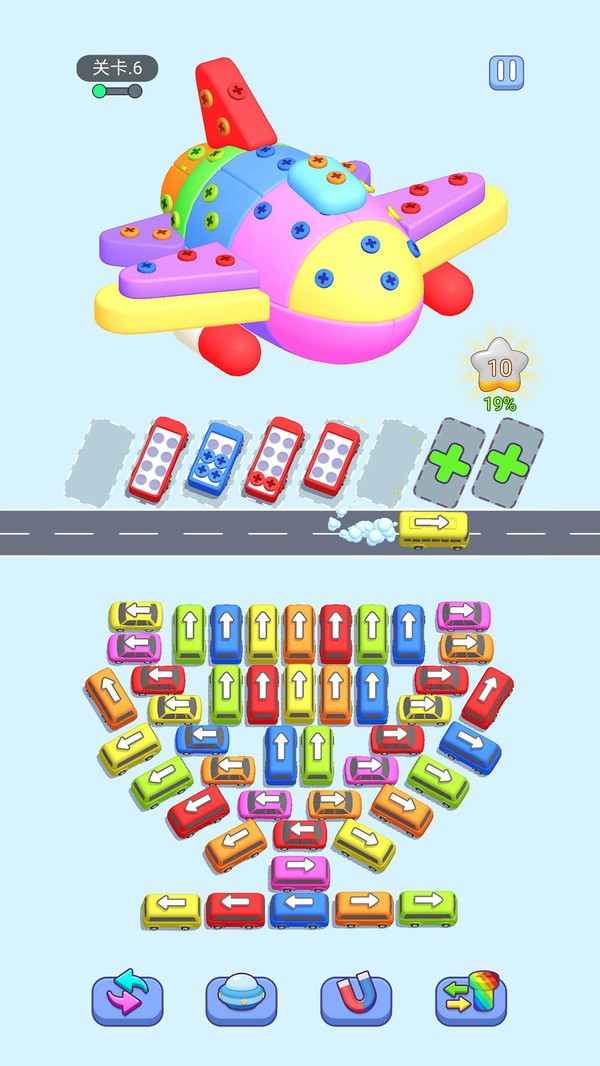Viewport: 600px width, 1066px height.
Task: Unlock the last green plus parking slot
Action: [508, 462]
